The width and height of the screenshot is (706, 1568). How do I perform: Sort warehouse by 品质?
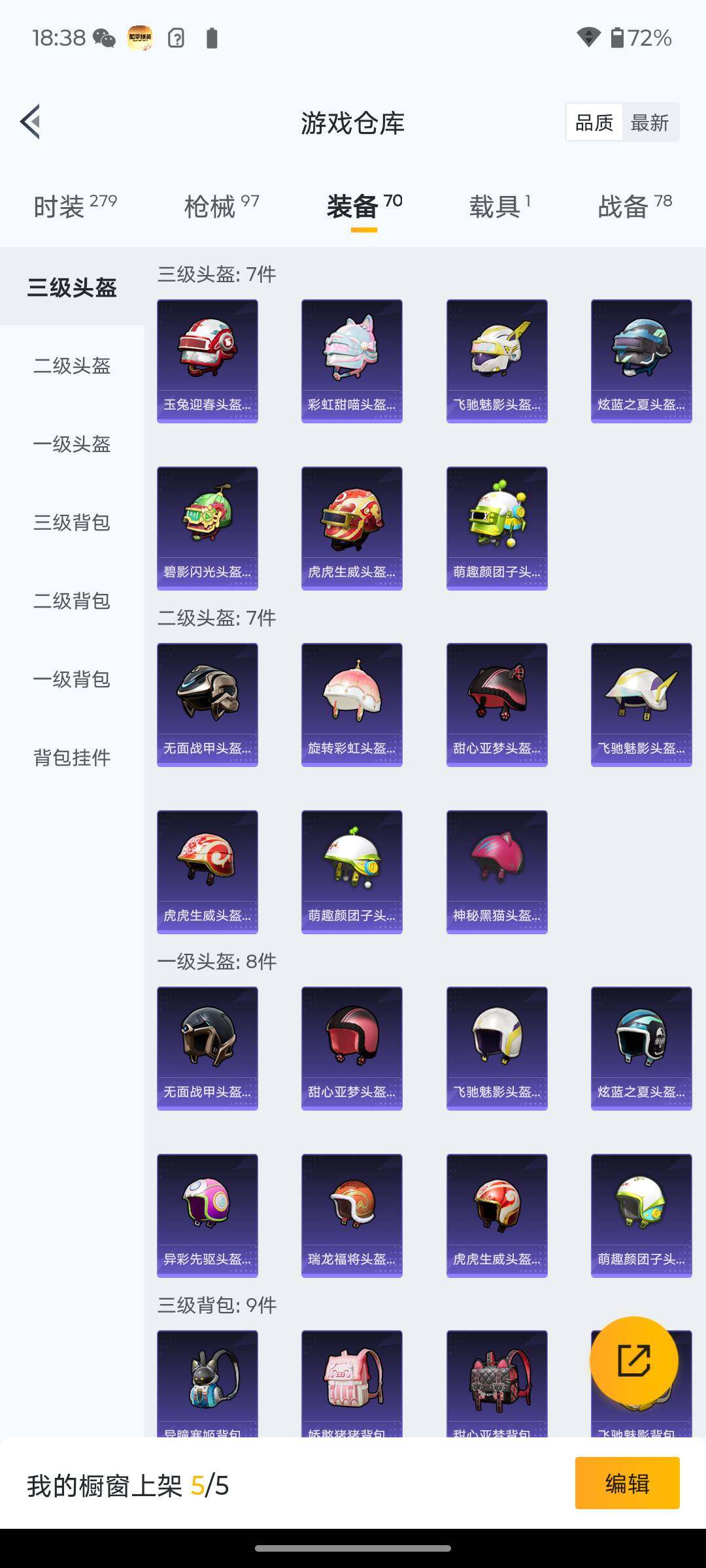(594, 122)
